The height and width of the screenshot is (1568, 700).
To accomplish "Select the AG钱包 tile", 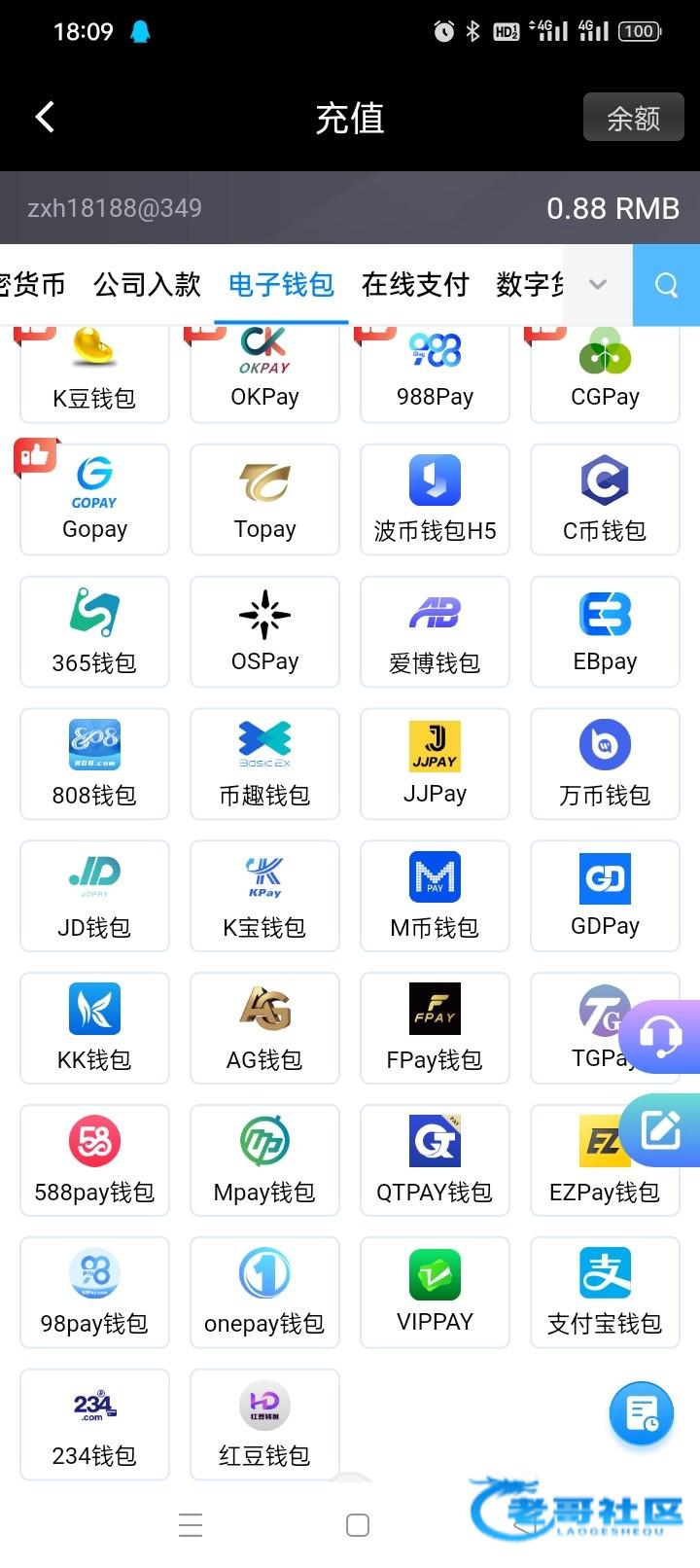I will [x=264, y=1029].
